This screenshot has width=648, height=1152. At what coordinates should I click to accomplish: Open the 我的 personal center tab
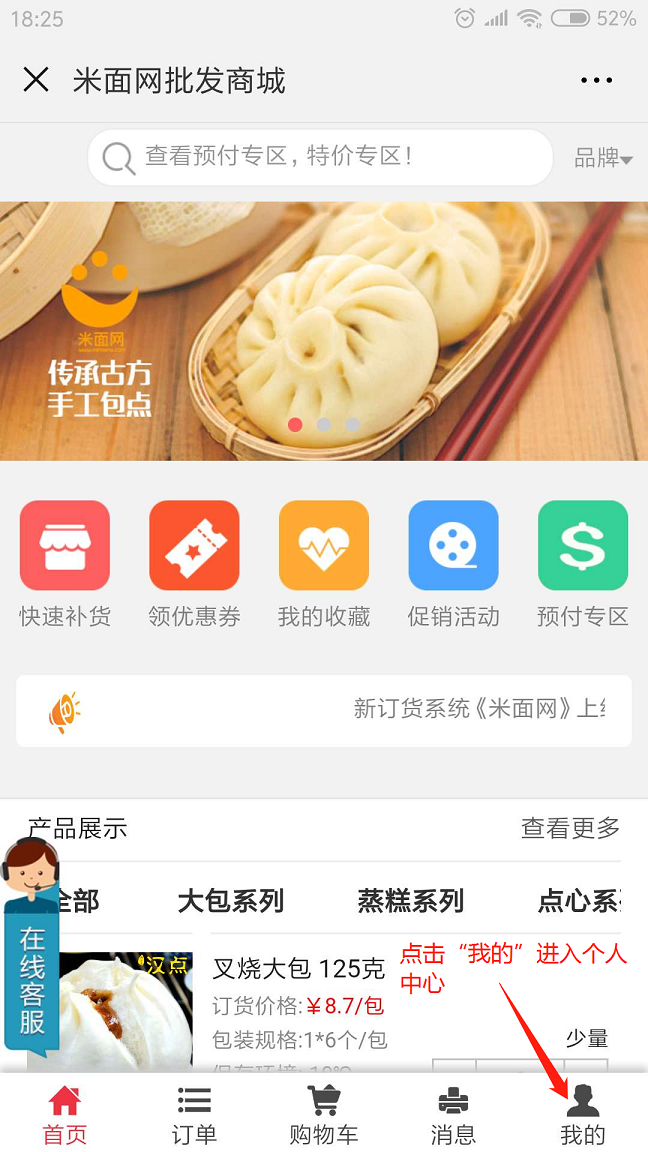583,1115
